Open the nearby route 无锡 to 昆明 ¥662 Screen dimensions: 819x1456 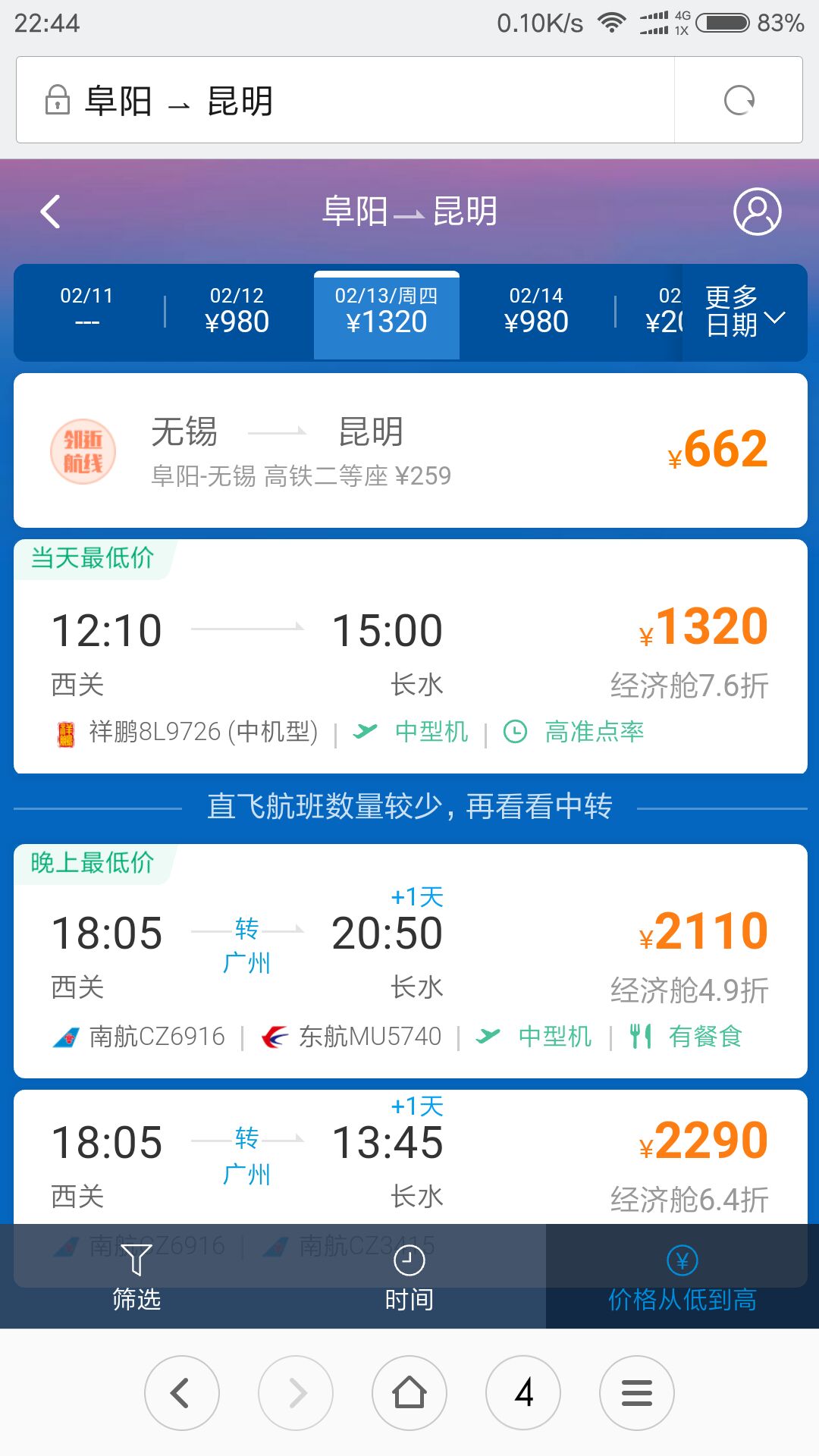click(410, 450)
